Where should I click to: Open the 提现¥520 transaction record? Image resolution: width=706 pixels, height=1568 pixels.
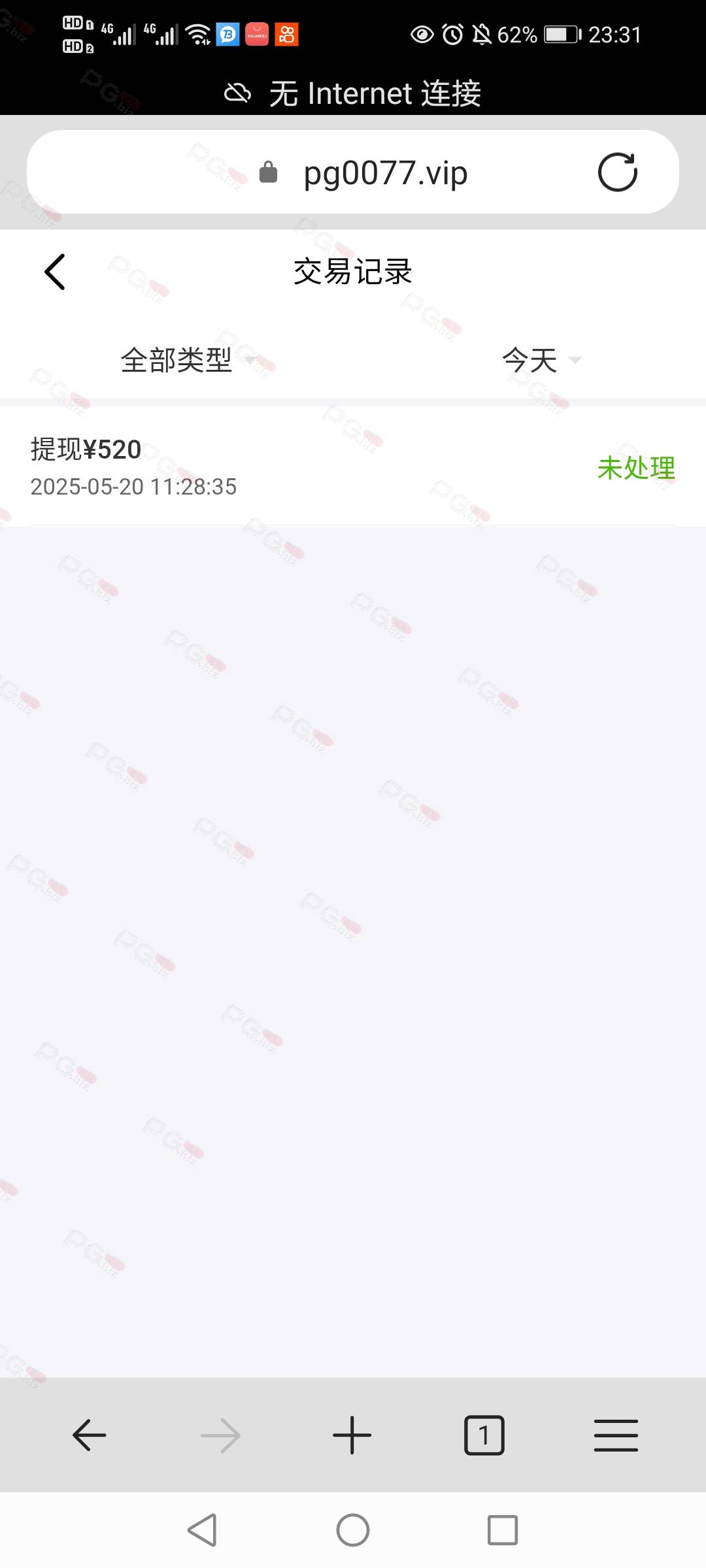pos(353,466)
